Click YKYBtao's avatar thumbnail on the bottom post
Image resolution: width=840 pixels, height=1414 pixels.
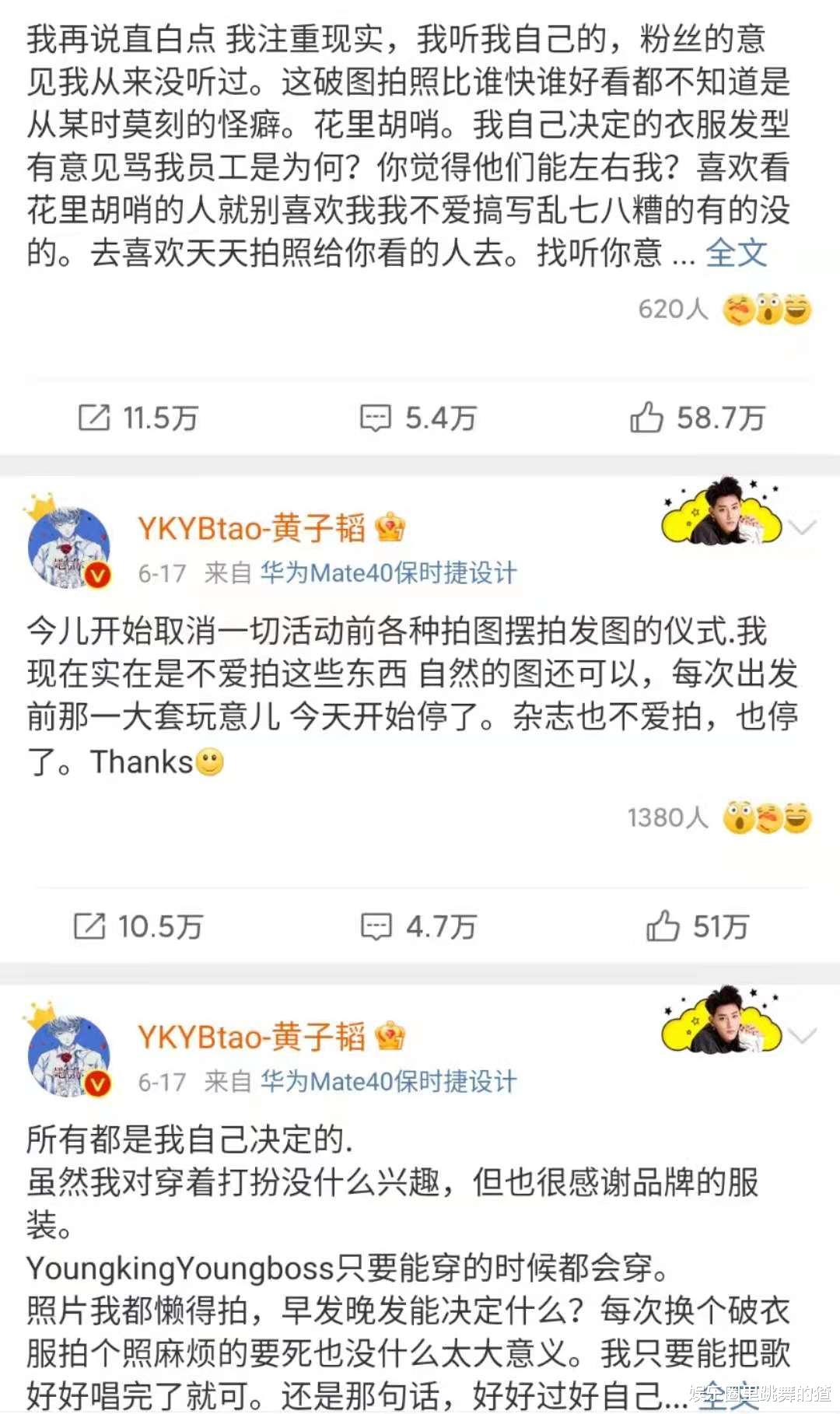tap(68, 1054)
